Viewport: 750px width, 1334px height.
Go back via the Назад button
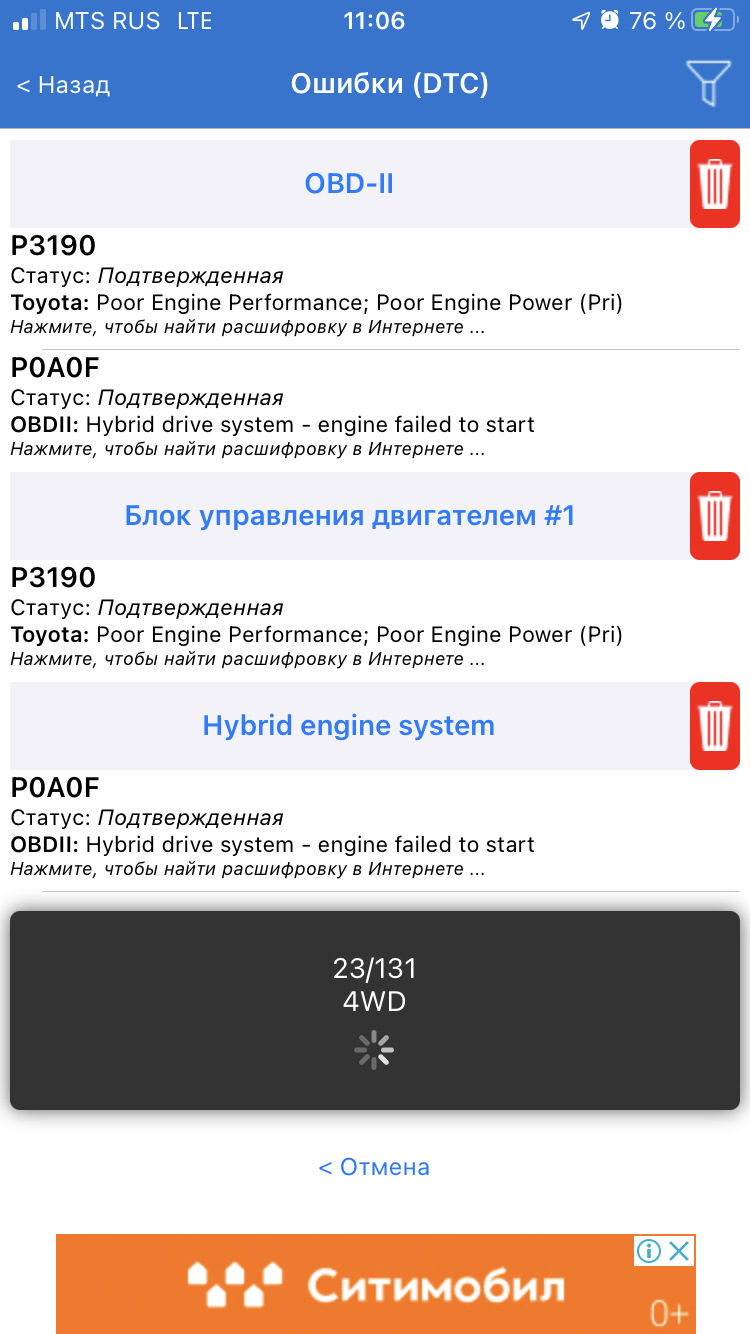pyautogui.click(x=63, y=85)
